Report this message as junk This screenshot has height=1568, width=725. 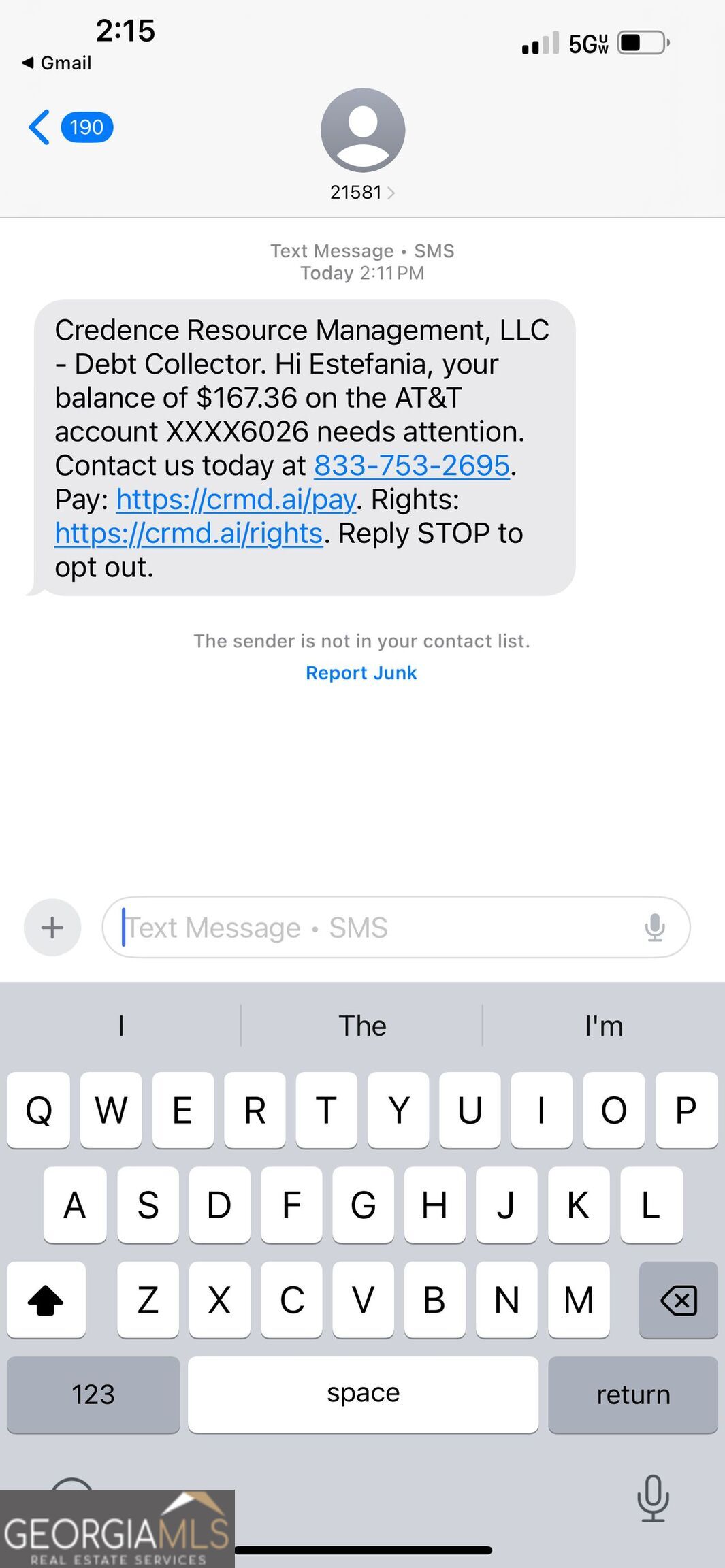point(361,672)
